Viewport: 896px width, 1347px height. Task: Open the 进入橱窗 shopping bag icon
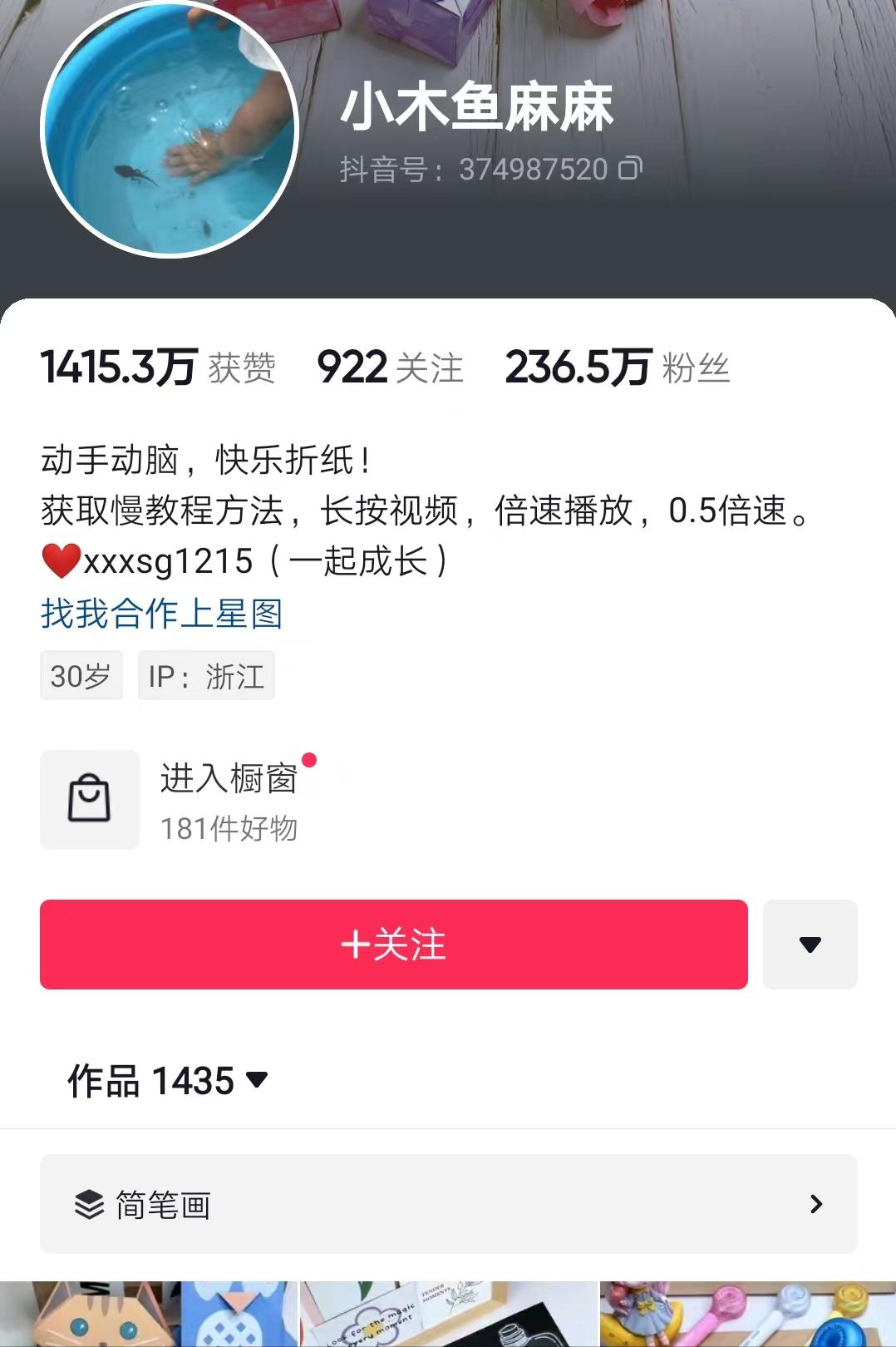[90, 798]
